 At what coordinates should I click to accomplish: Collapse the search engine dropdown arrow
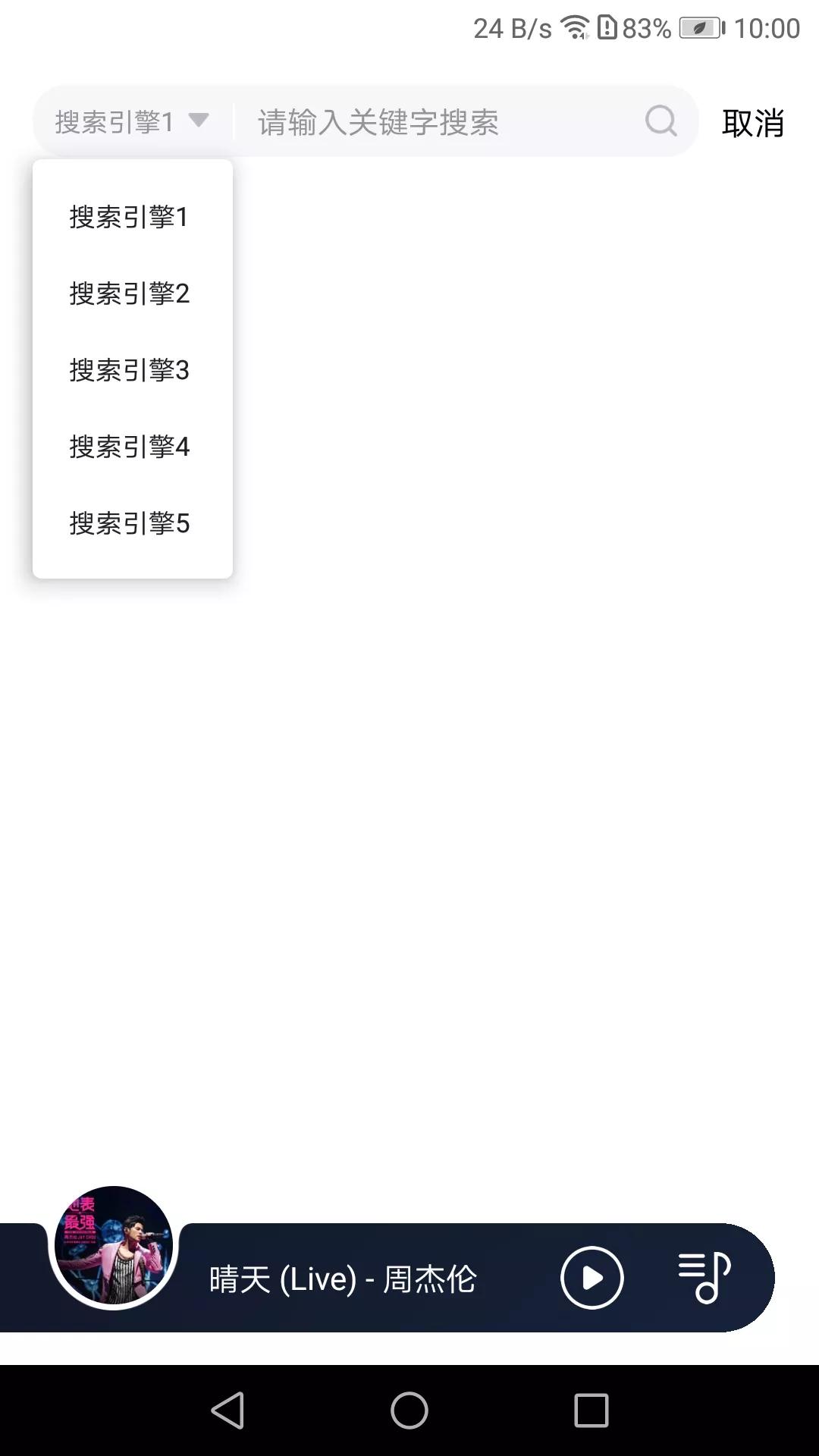pos(199,120)
